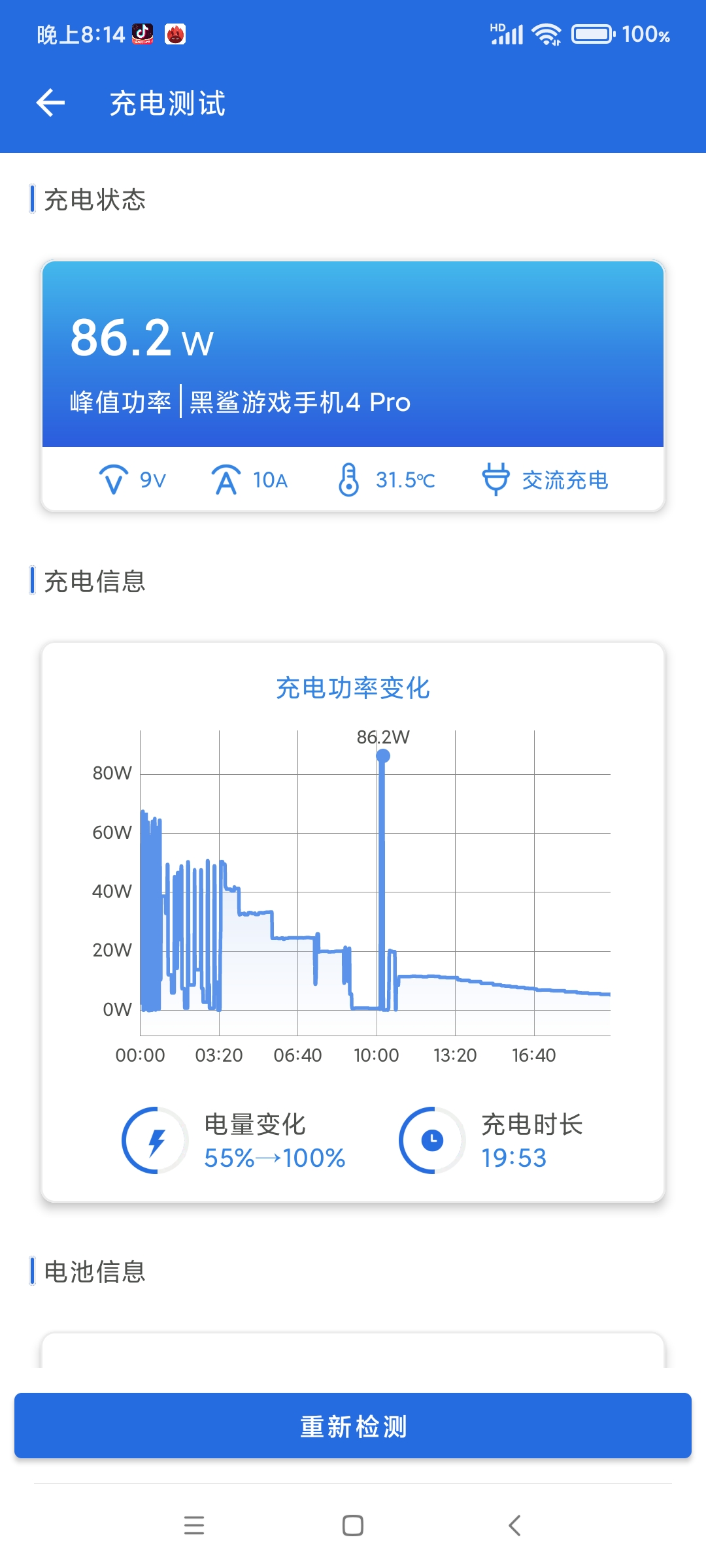
Task: Tap the system back button
Action: 514,1526
